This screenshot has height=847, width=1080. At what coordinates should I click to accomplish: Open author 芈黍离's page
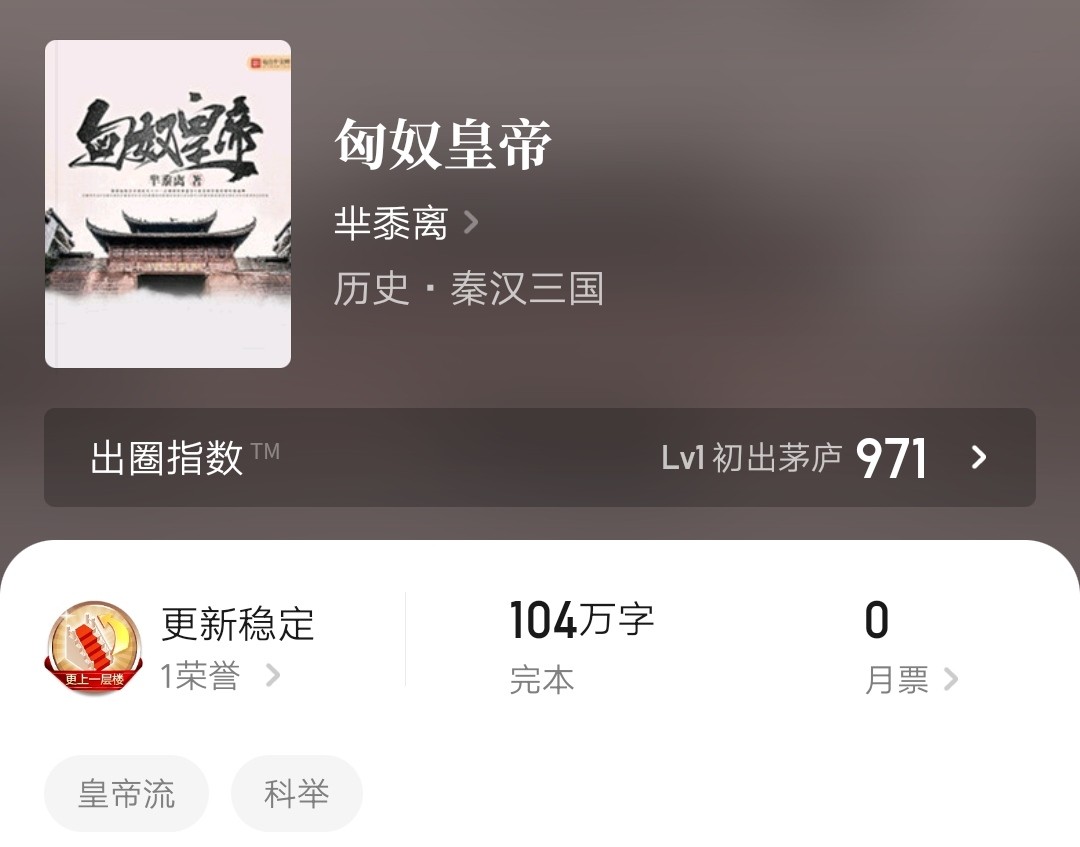pos(405,223)
